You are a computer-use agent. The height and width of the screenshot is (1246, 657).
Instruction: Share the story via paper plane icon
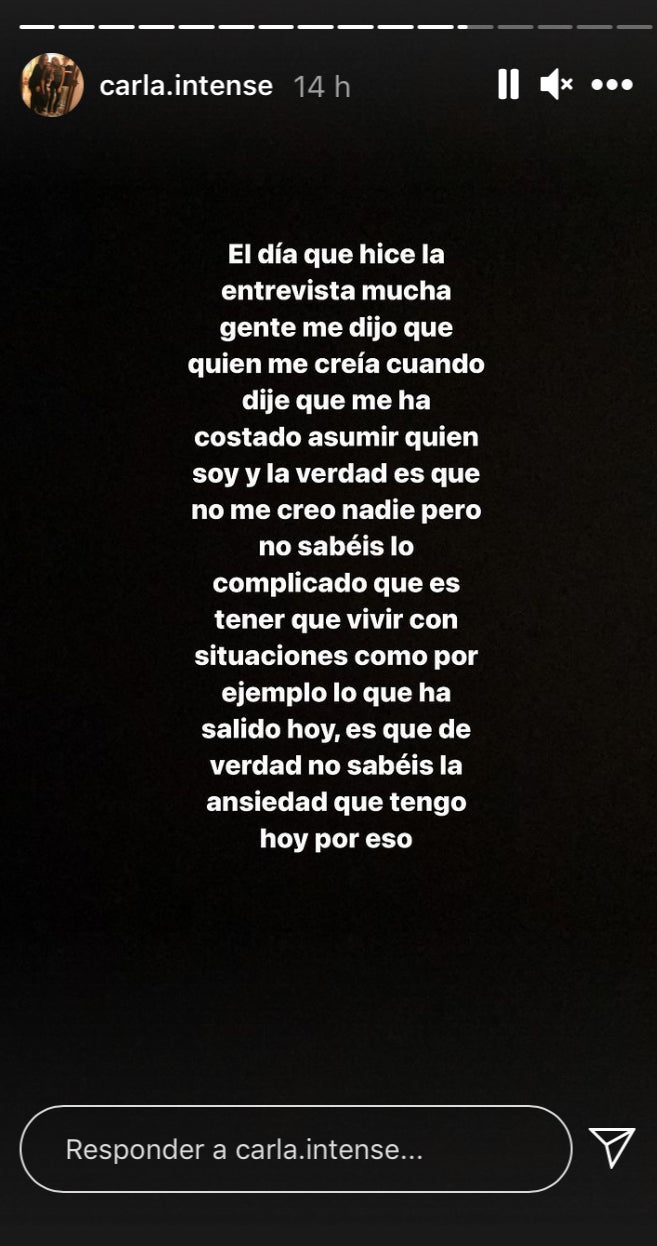pyautogui.click(x=612, y=1148)
